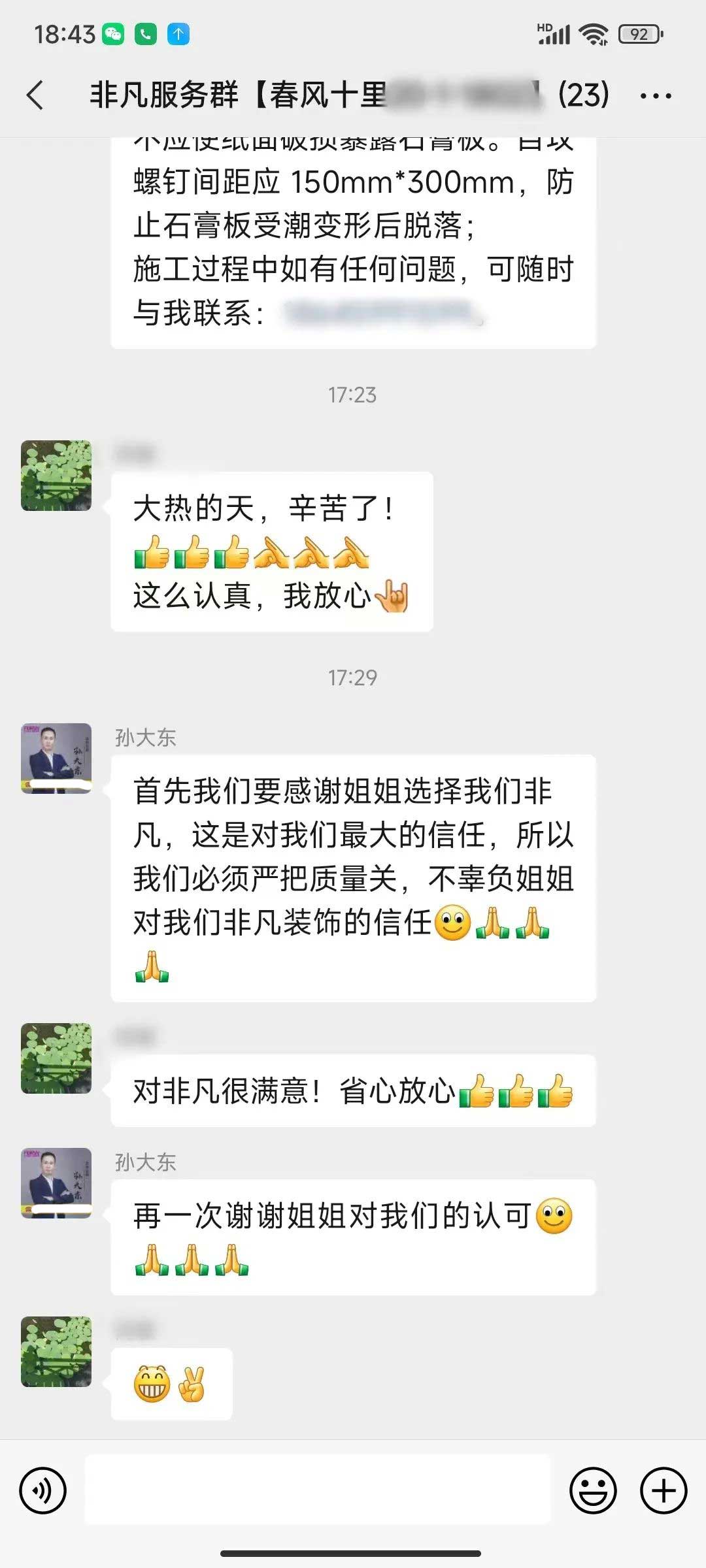Open the chat info overflow menu
Viewport: 706px width, 1568px height.
[655, 96]
